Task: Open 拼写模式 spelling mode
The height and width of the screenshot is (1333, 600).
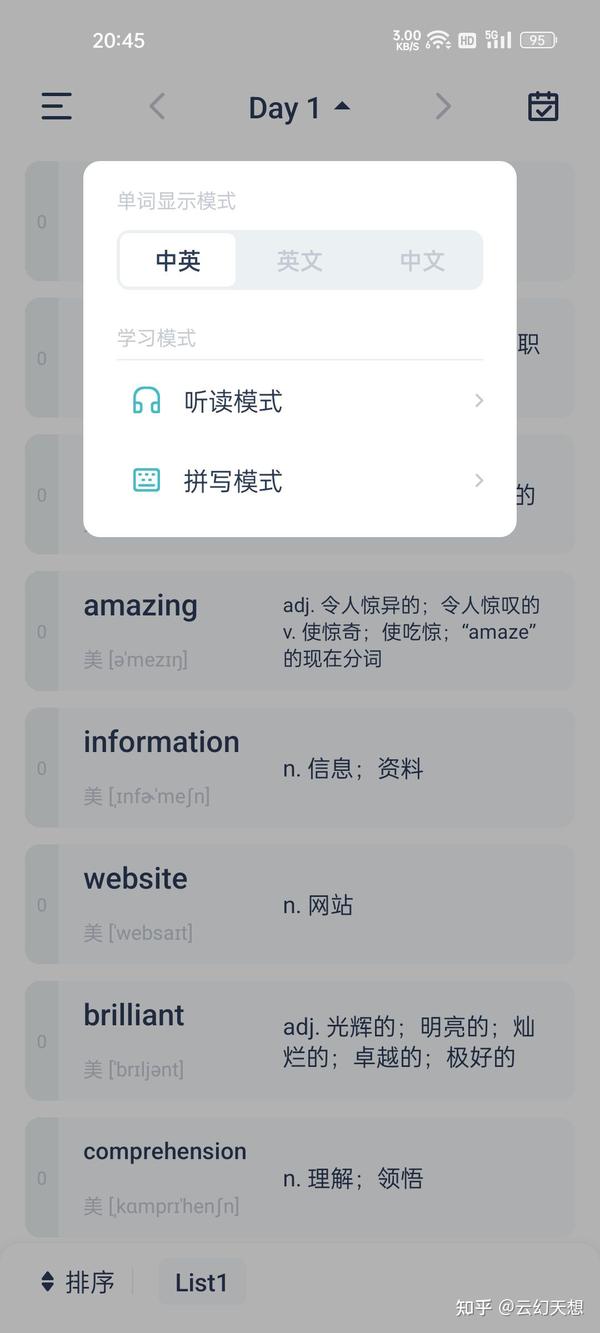Action: click(300, 481)
